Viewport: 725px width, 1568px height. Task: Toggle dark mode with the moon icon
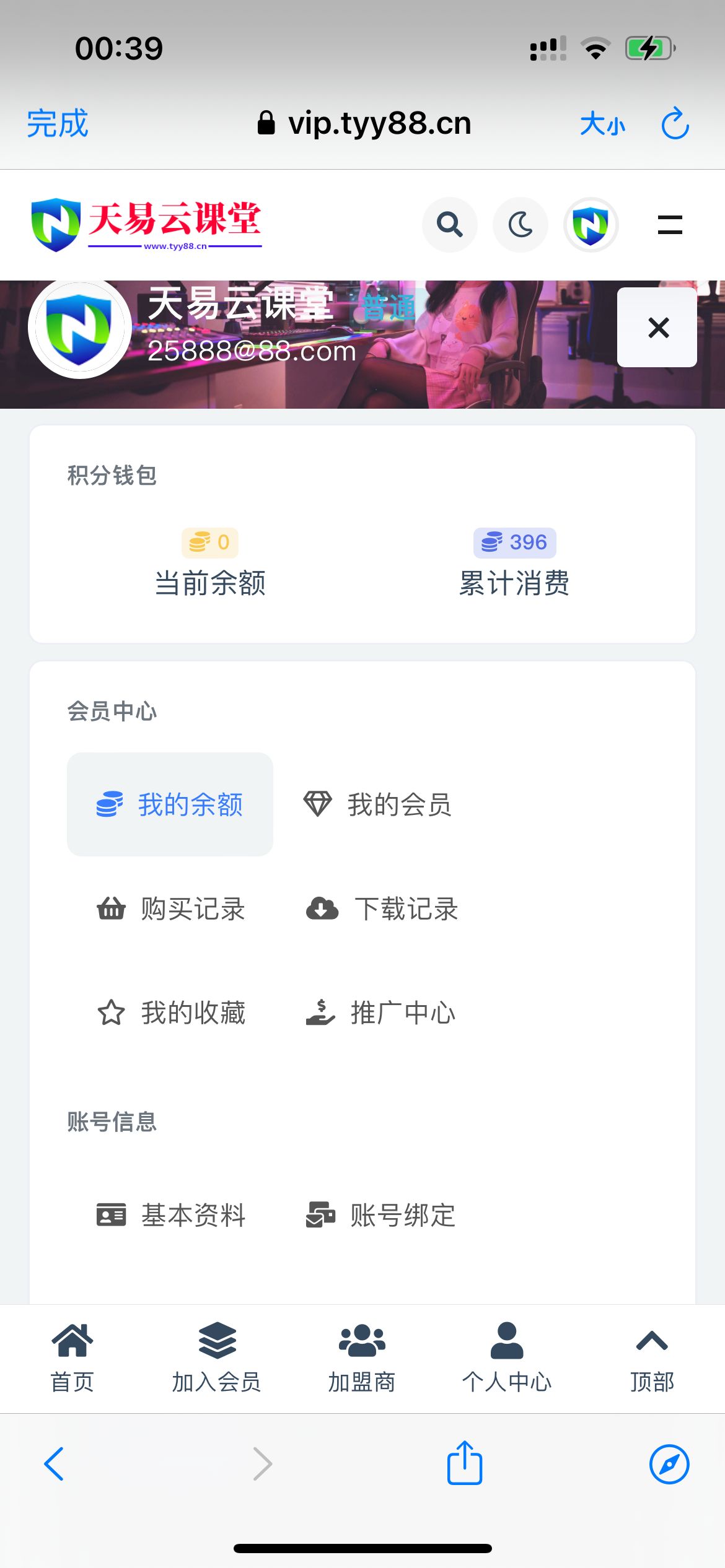[x=521, y=225]
